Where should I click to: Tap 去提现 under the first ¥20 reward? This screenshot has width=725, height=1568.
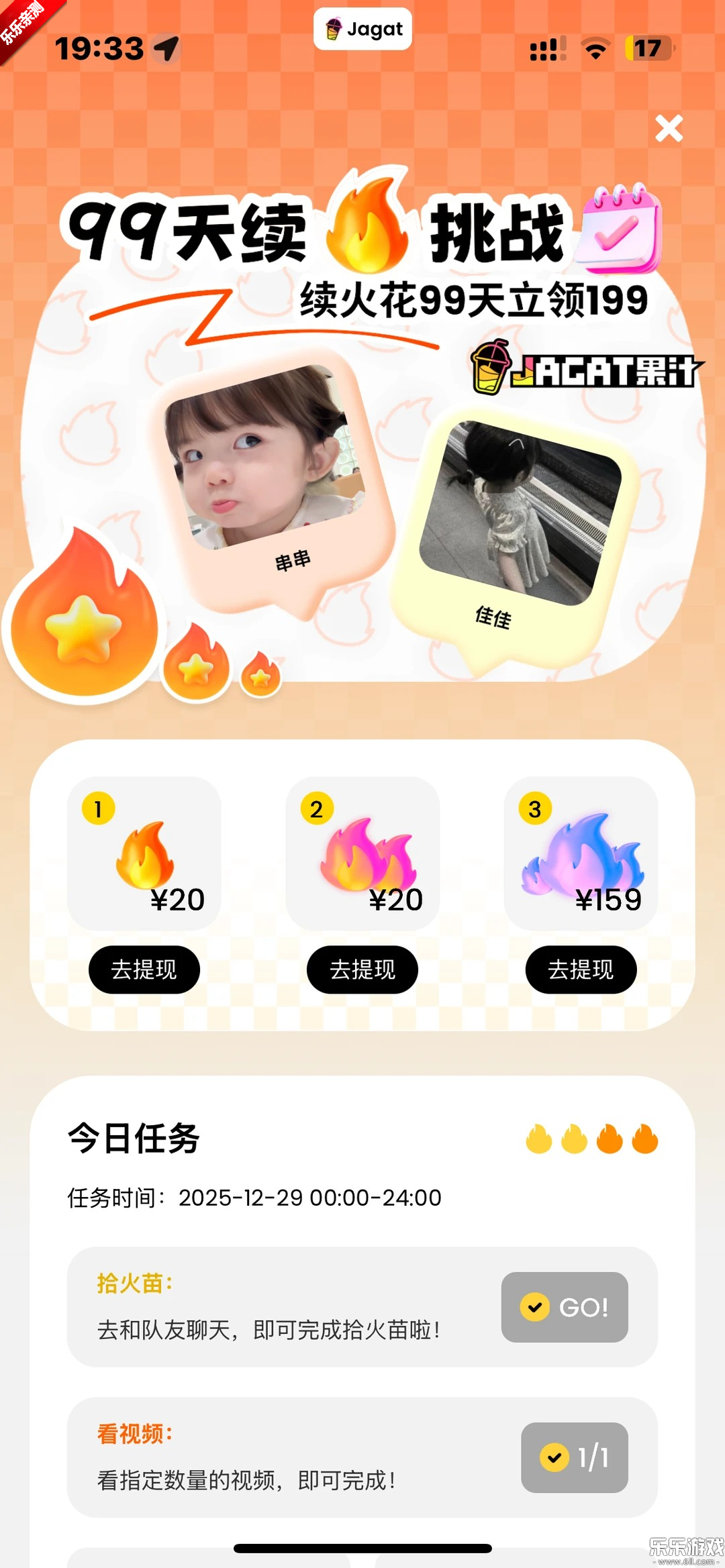[x=144, y=970]
